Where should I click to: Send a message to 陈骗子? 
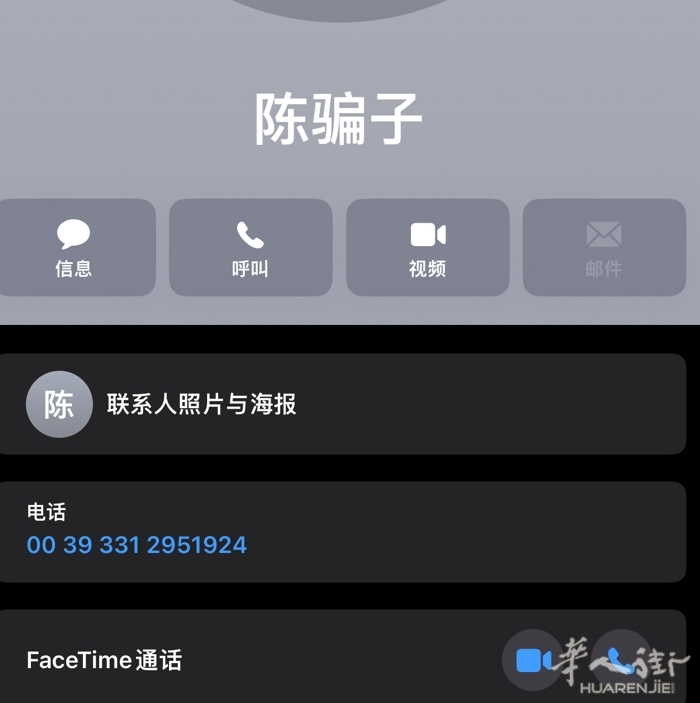74,248
